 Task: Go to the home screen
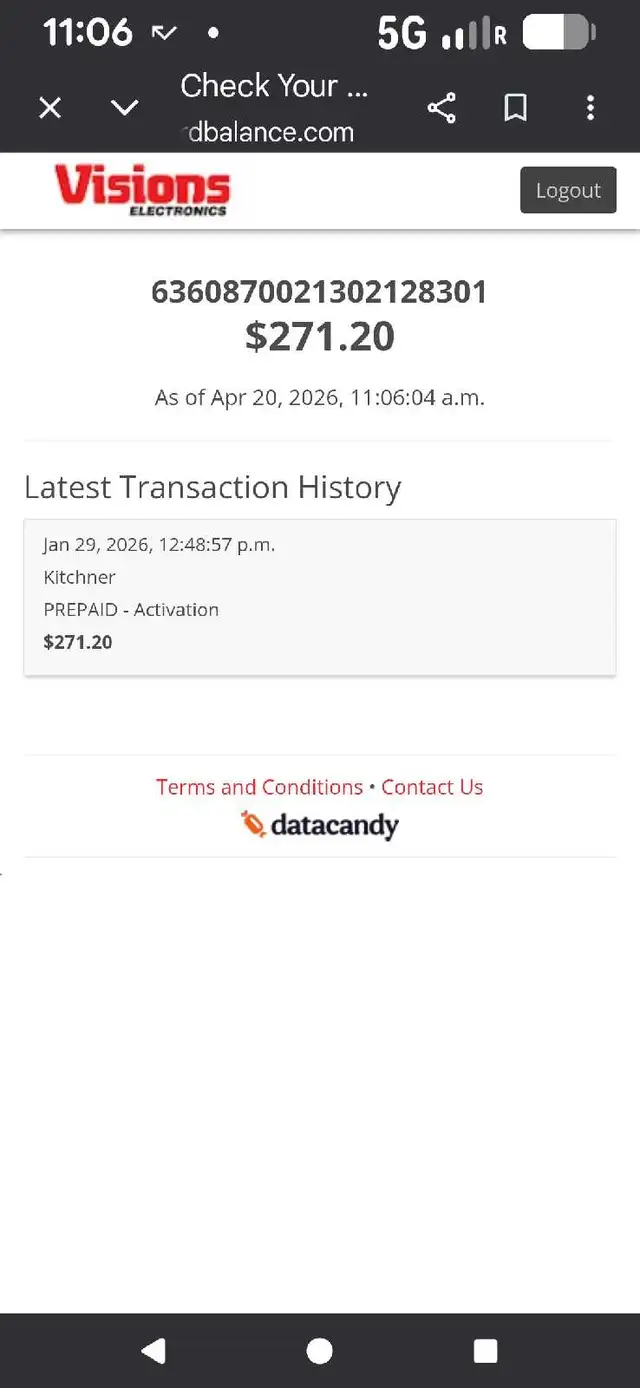point(319,1351)
